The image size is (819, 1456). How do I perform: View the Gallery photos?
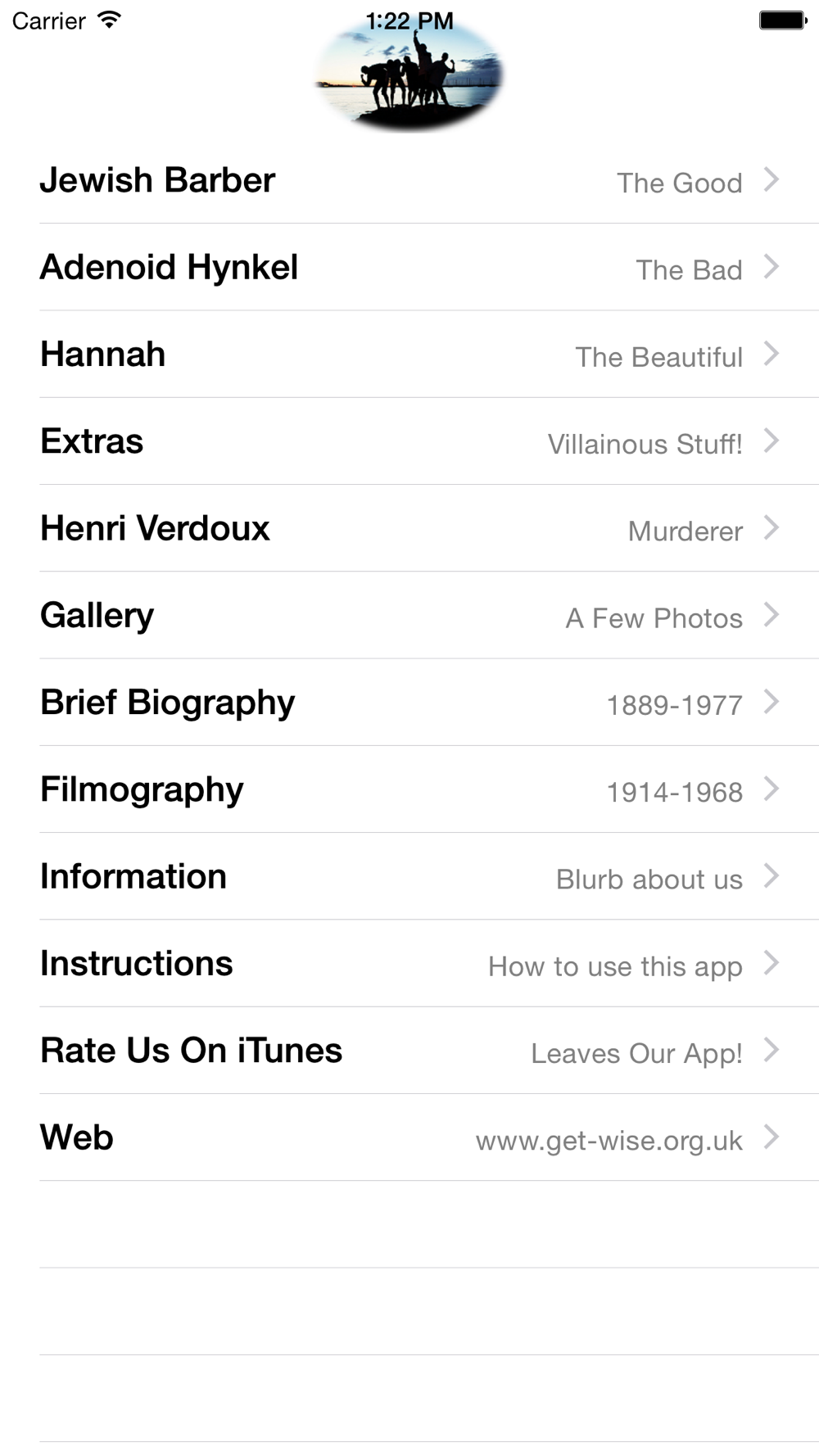[409, 615]
